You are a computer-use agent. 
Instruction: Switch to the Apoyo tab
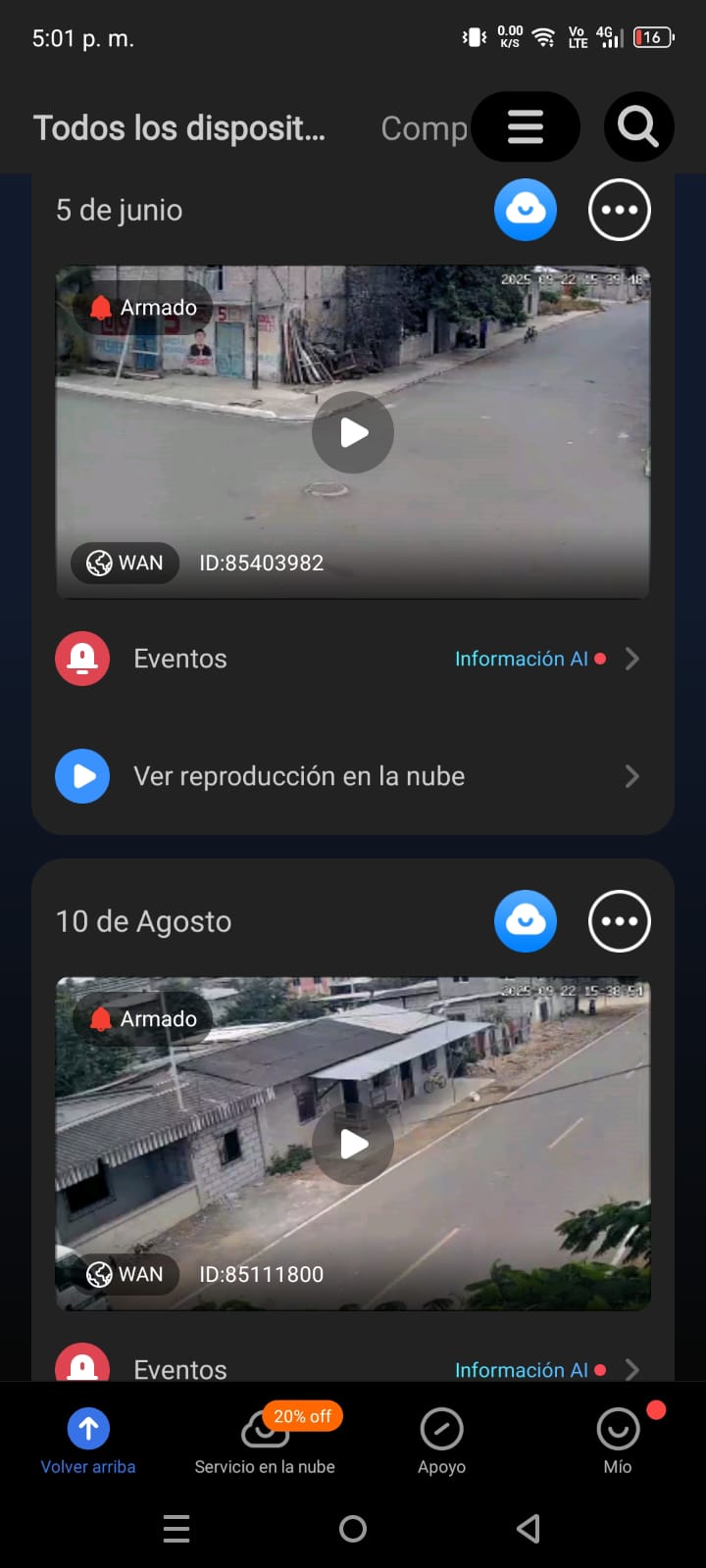point(441,1441)
